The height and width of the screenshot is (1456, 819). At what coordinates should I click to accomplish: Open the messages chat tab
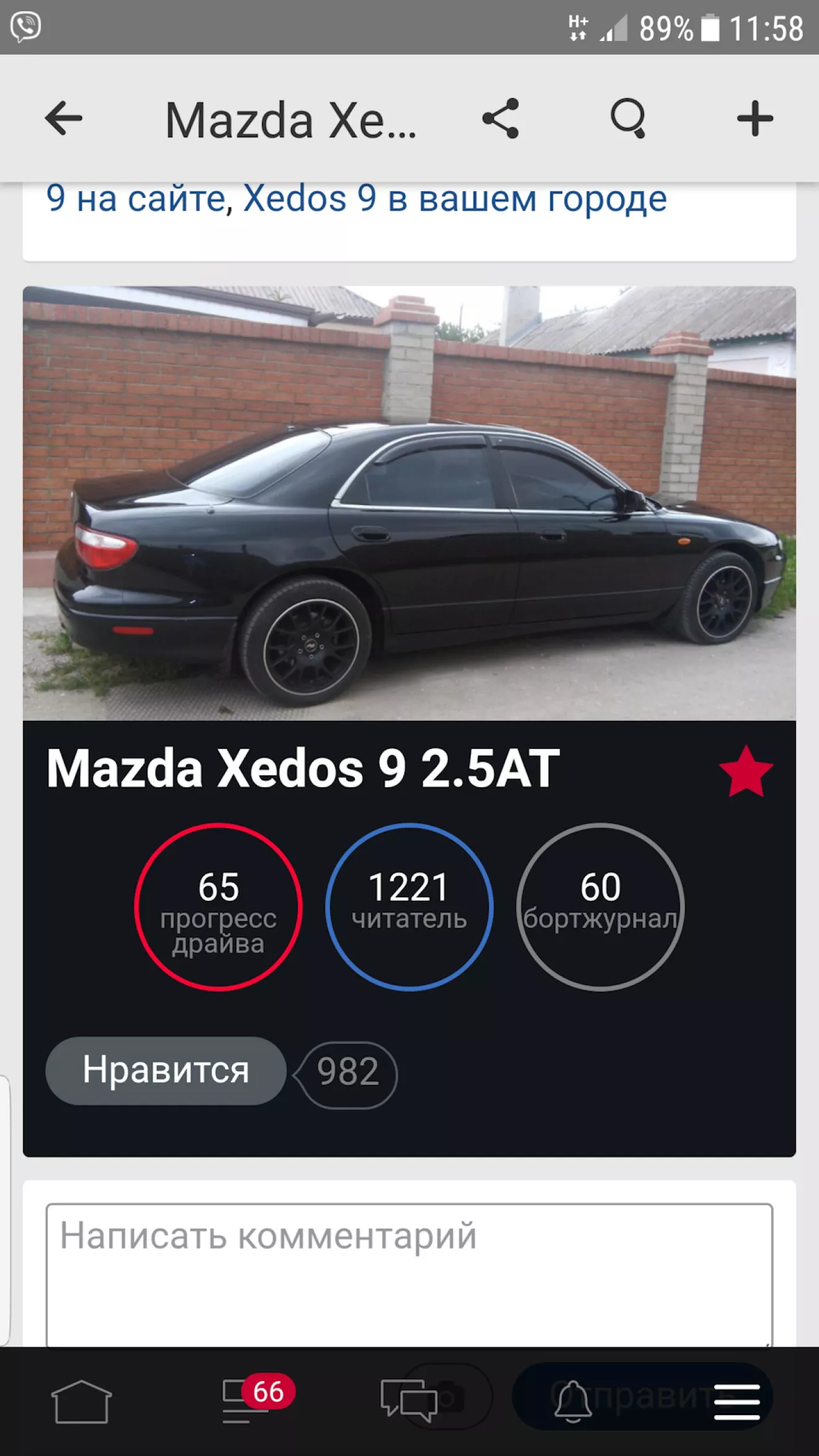click(408, 1401)
